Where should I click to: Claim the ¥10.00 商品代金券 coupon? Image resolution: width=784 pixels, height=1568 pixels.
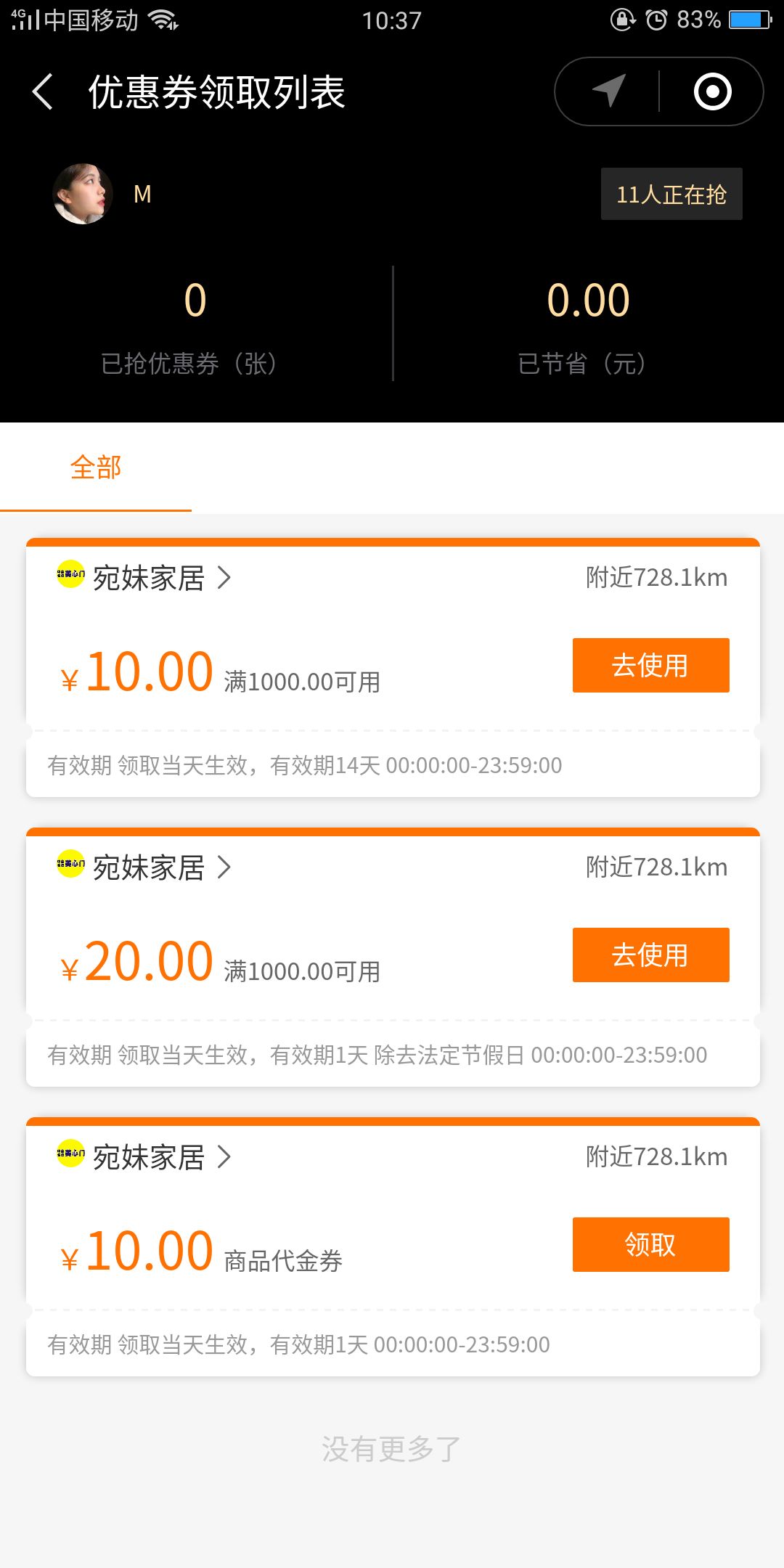click(x=650, y=1244)
